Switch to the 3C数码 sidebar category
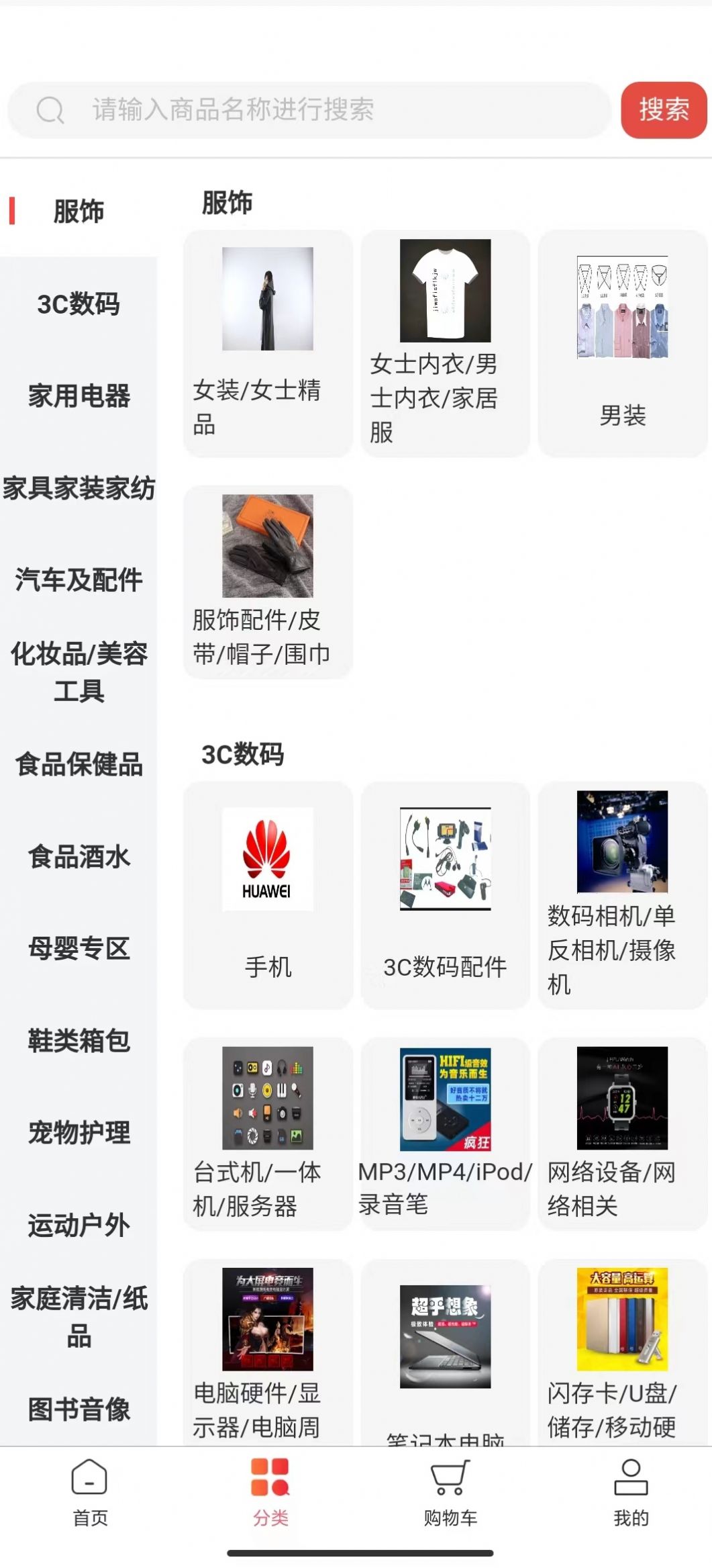712x1568 pixels. point(78,304)
